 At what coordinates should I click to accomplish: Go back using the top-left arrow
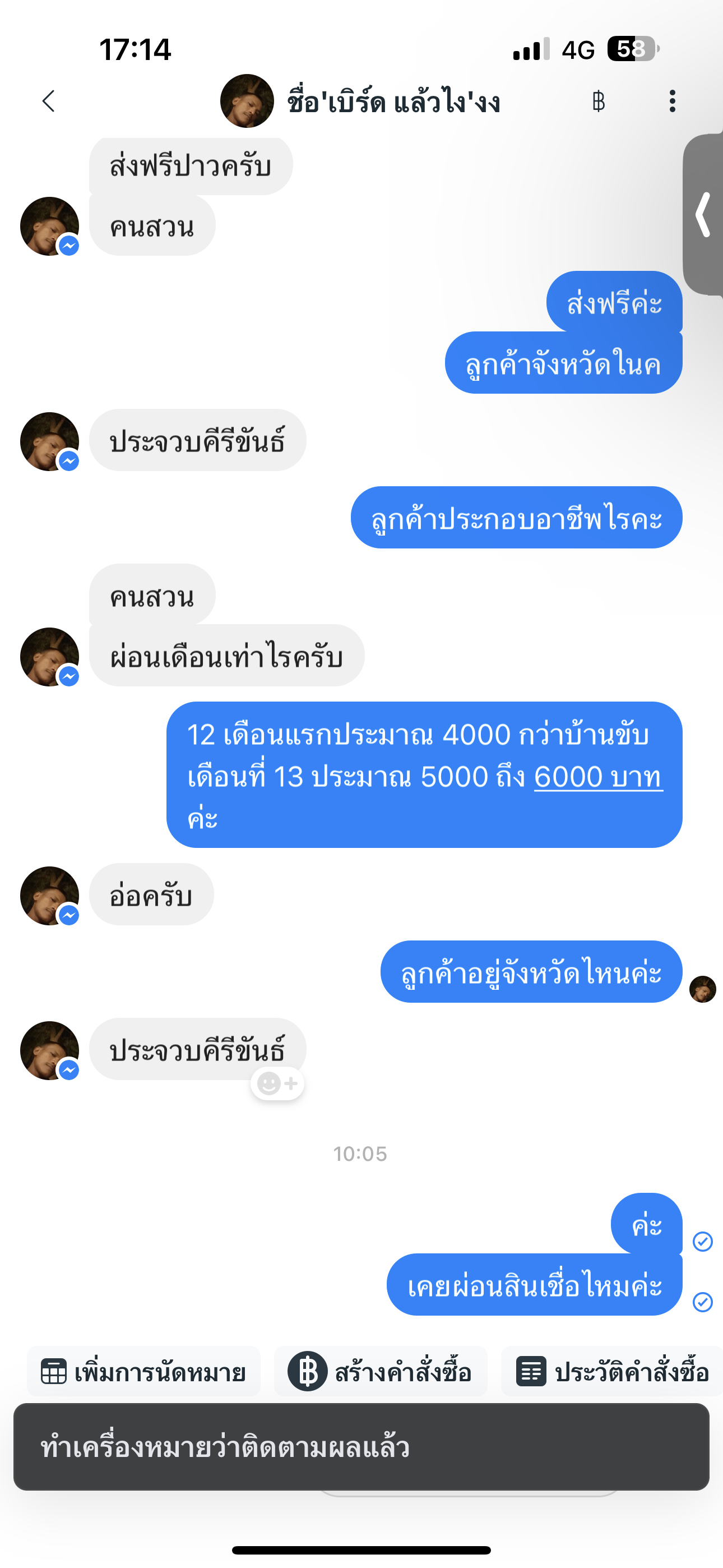(x=49, y=101)
